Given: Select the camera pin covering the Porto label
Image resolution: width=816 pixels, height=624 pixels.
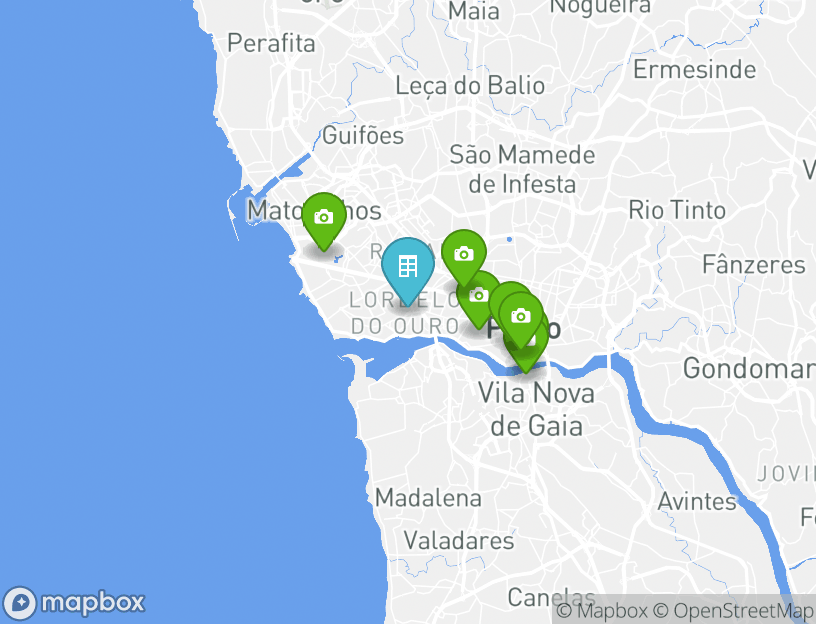Looking at the screenshot, I should point(521,316).
